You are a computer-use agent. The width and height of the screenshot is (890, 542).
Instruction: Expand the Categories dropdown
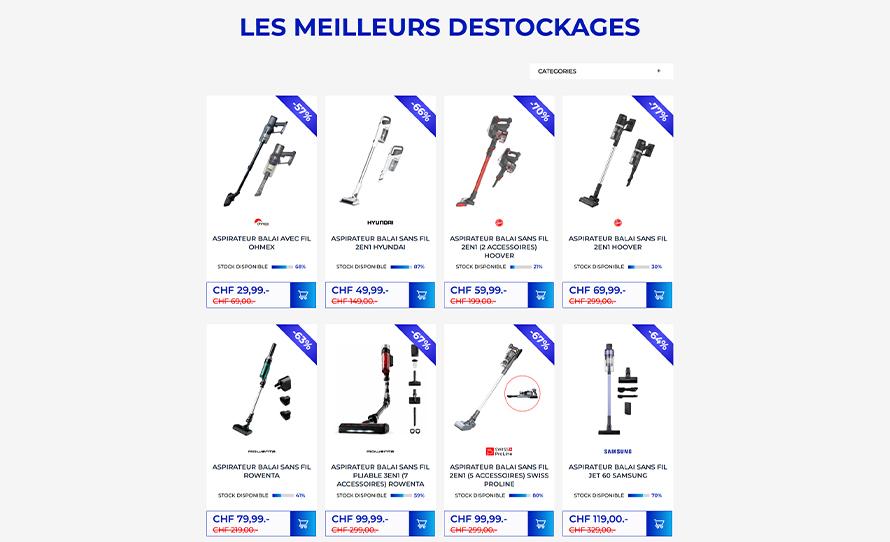pyautogui.click(x=600, y=71)
